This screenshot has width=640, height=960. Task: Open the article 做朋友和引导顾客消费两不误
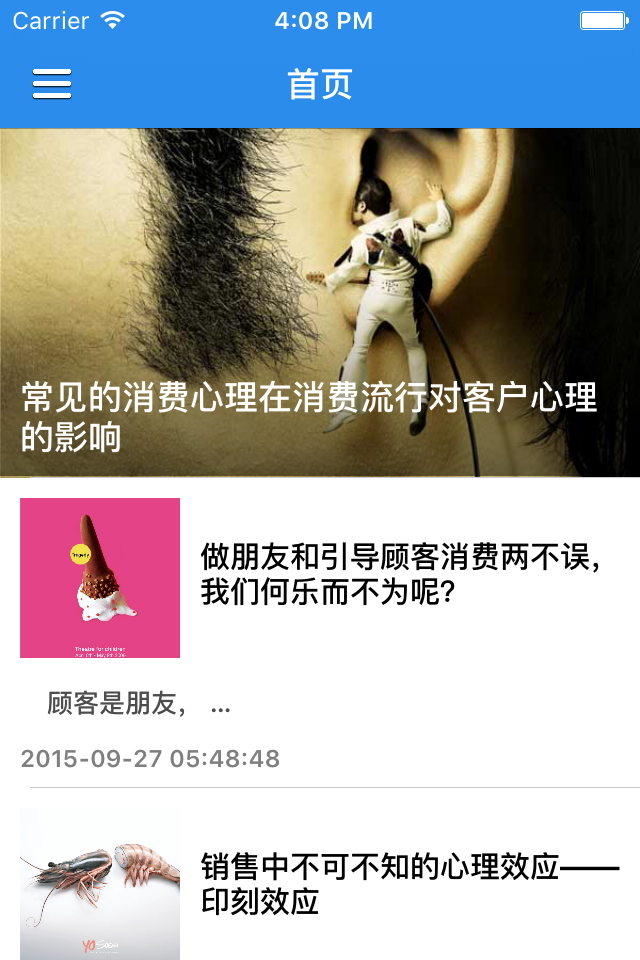[400, 575]
